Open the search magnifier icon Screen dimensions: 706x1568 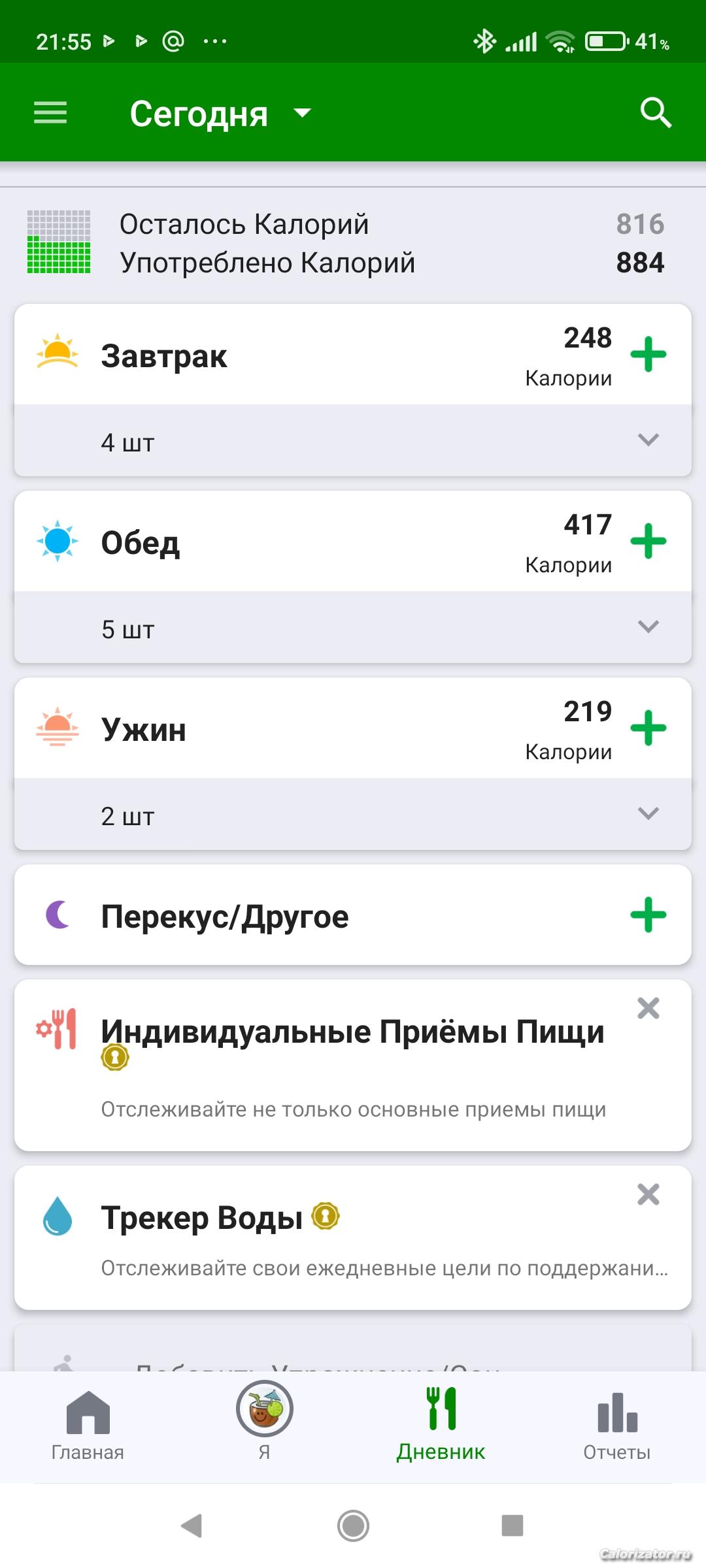656,113
